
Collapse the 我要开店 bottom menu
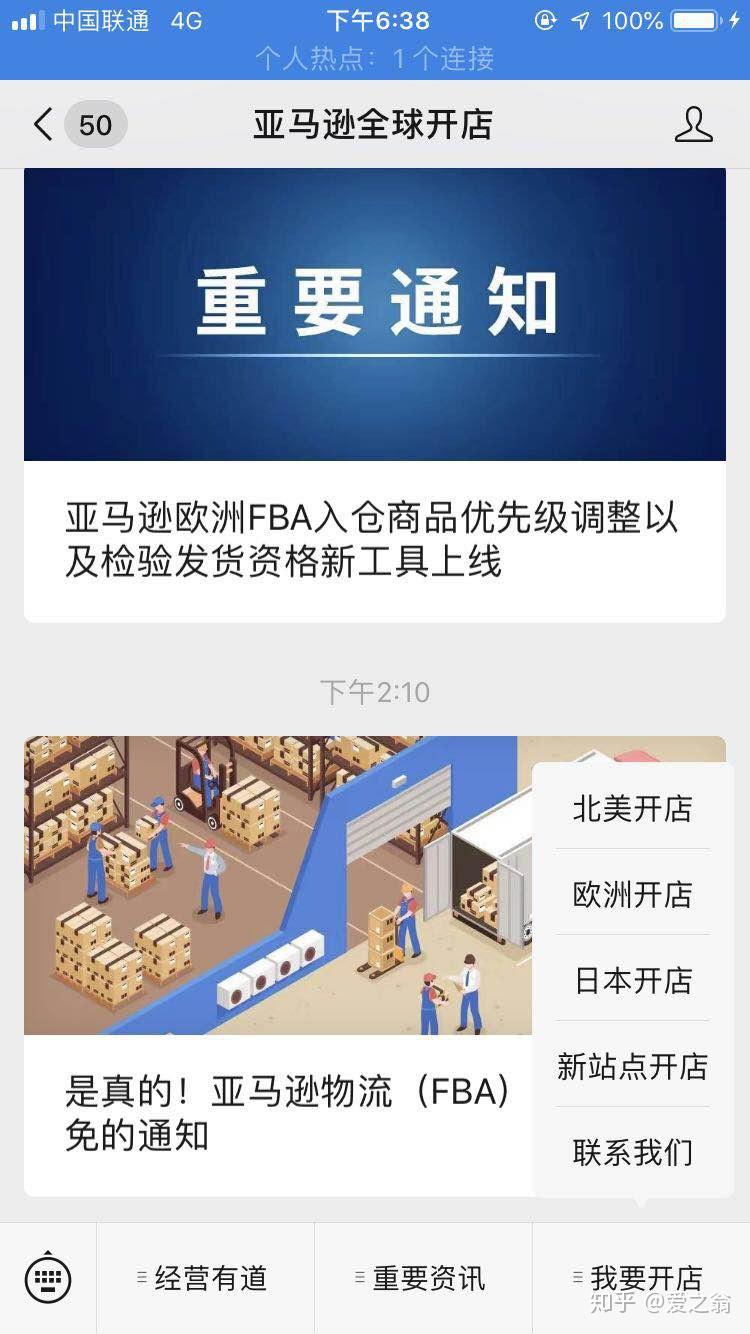640,1277
